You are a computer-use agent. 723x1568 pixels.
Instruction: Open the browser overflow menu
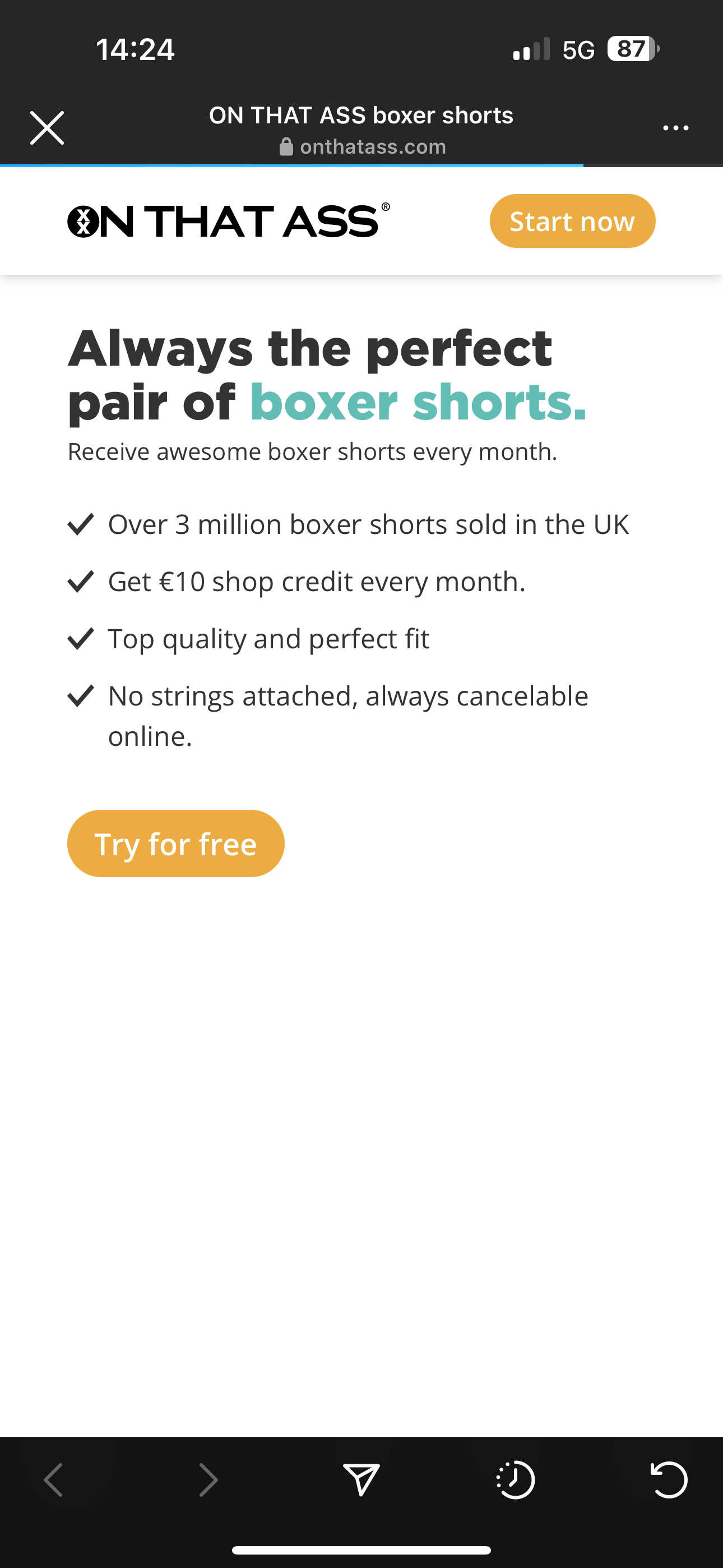(x=675, y=128)
